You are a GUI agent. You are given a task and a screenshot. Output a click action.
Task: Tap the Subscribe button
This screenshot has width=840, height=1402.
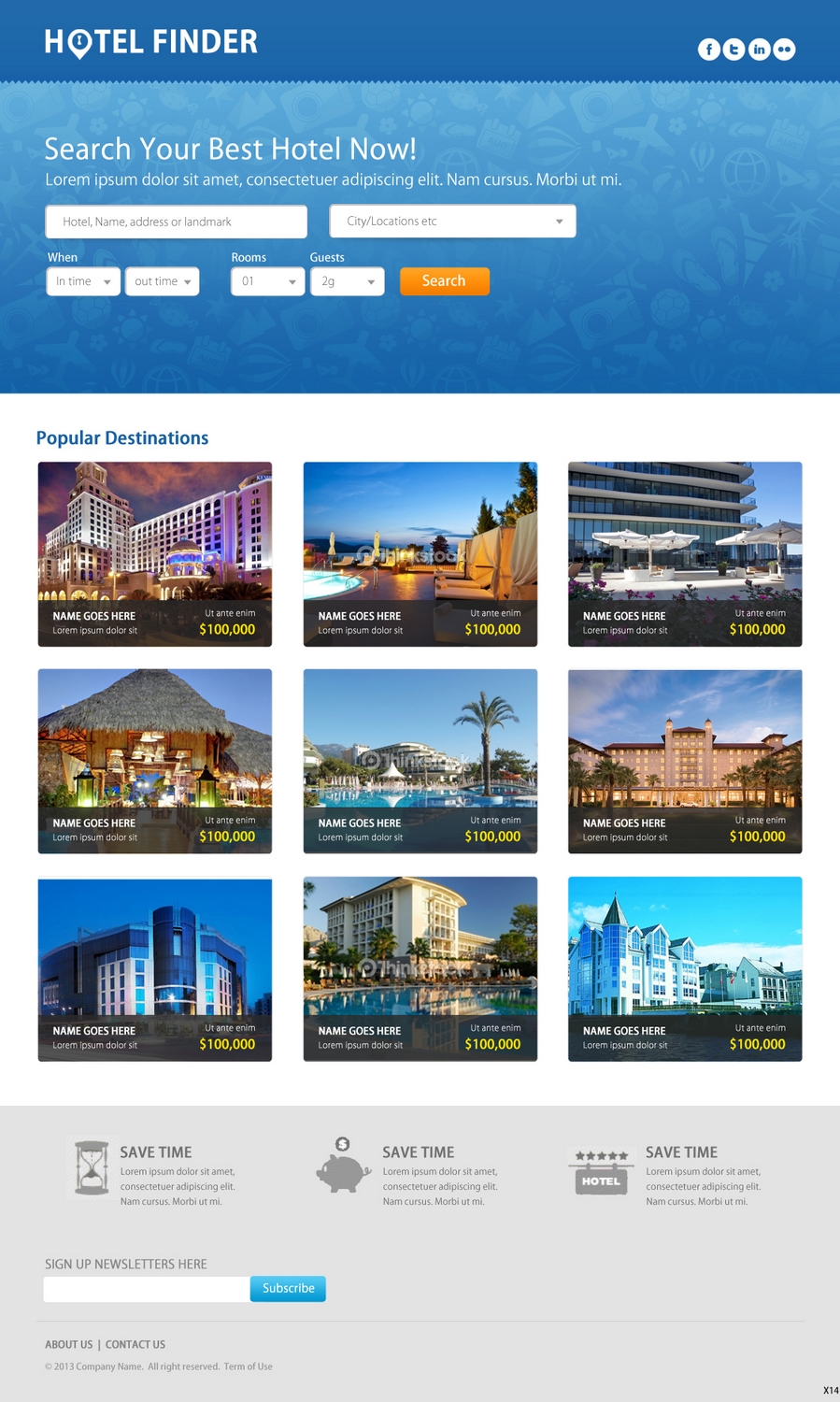[x=288, y=1289]
